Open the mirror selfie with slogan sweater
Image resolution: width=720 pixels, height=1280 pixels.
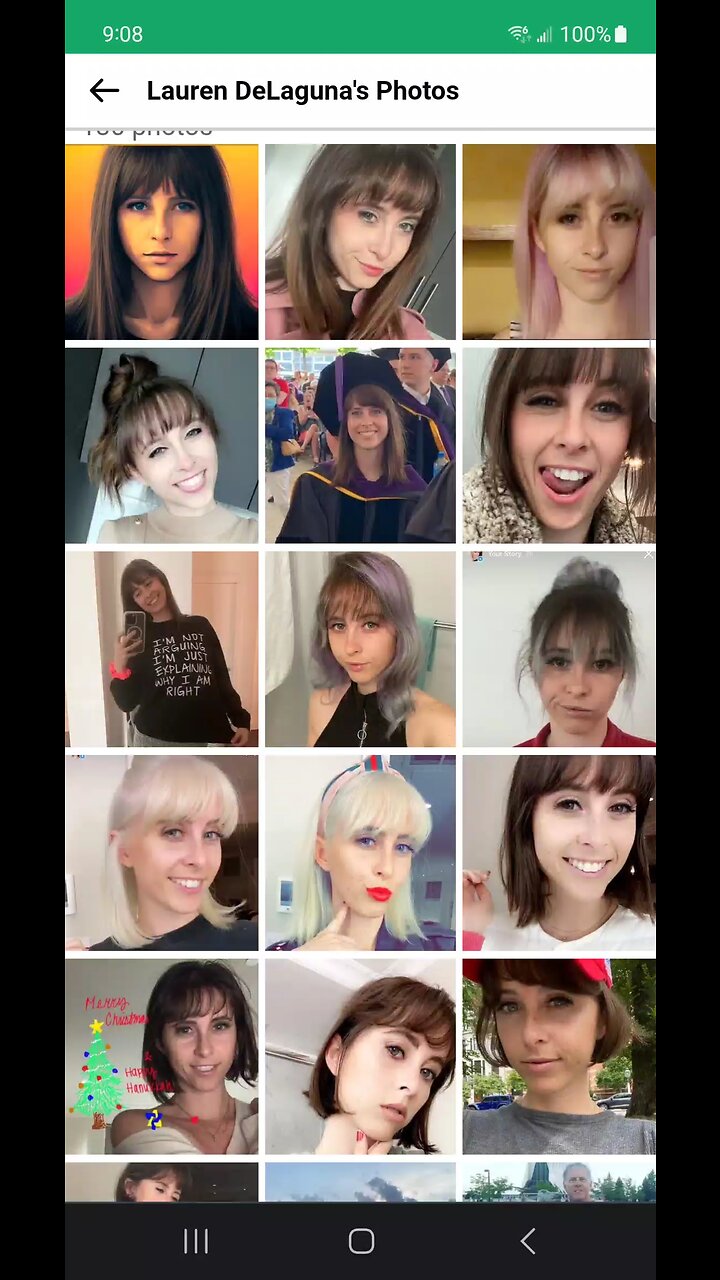click(162, 648)
